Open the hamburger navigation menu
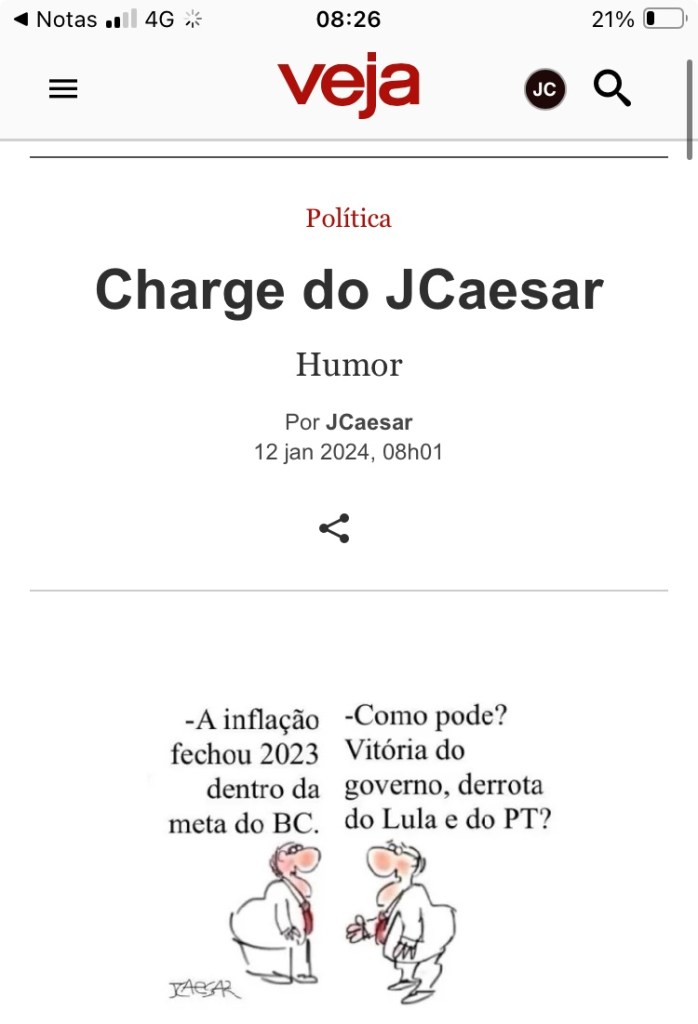The width and height of the screenshot is (698, 1024). pos(63,89)
